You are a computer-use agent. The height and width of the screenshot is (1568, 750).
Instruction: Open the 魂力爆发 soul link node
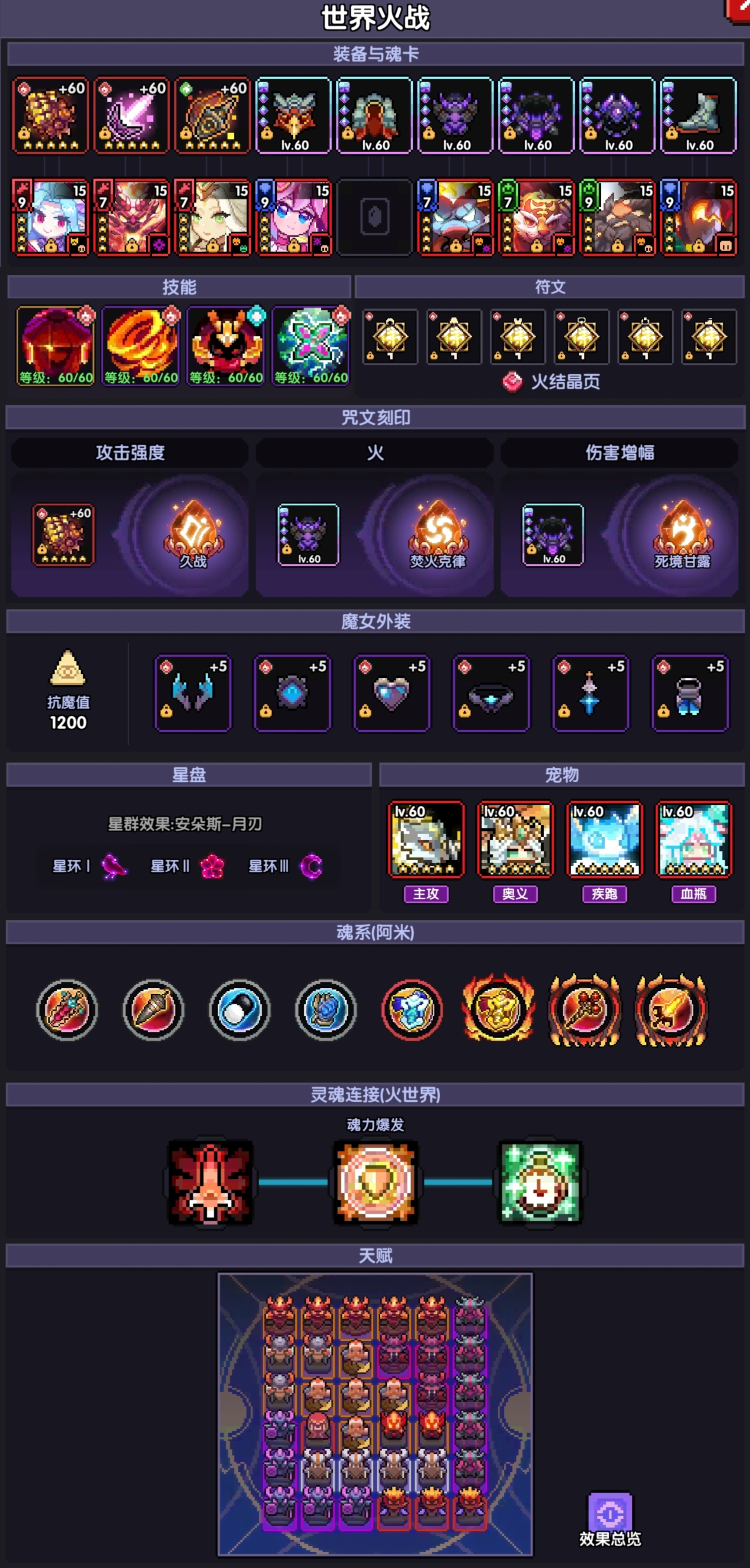(x=375, y=1182)
